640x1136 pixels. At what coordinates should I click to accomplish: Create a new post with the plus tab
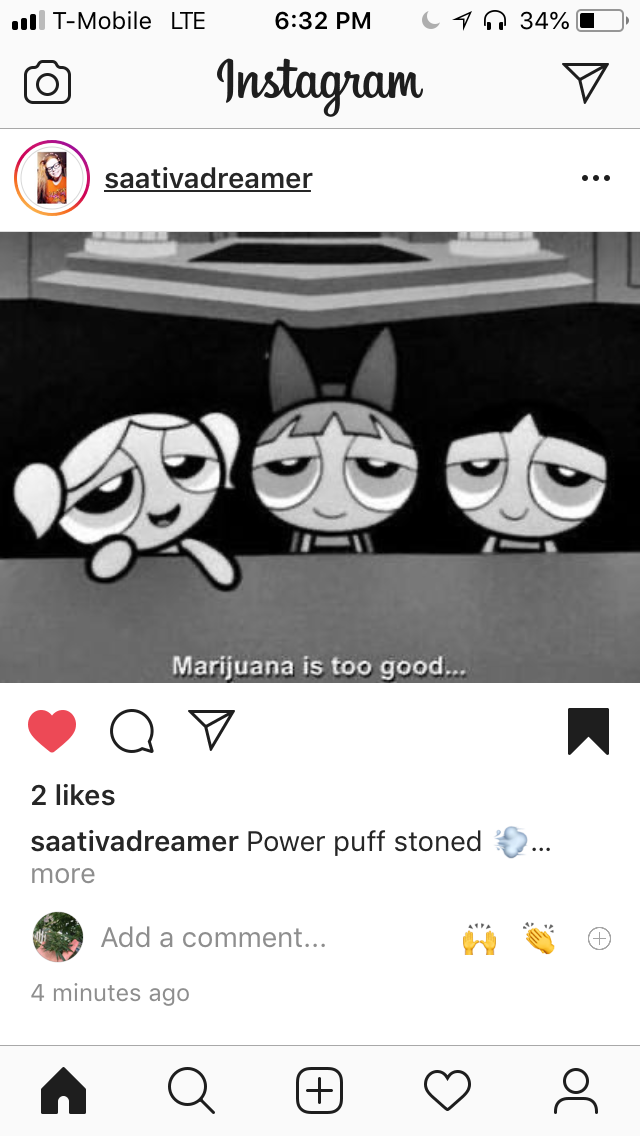[319, 1090]
